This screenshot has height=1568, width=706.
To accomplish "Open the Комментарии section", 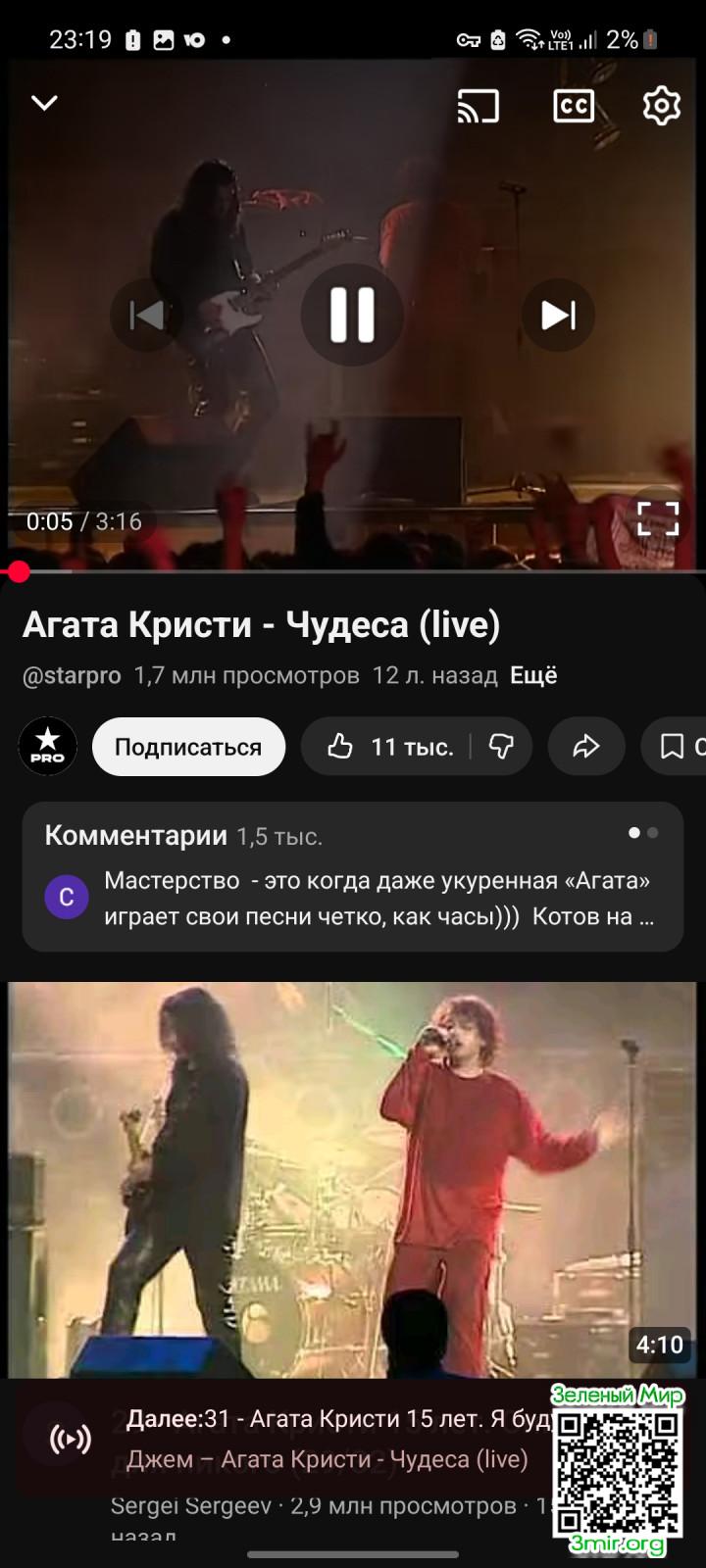I will [x=352, y=876].
